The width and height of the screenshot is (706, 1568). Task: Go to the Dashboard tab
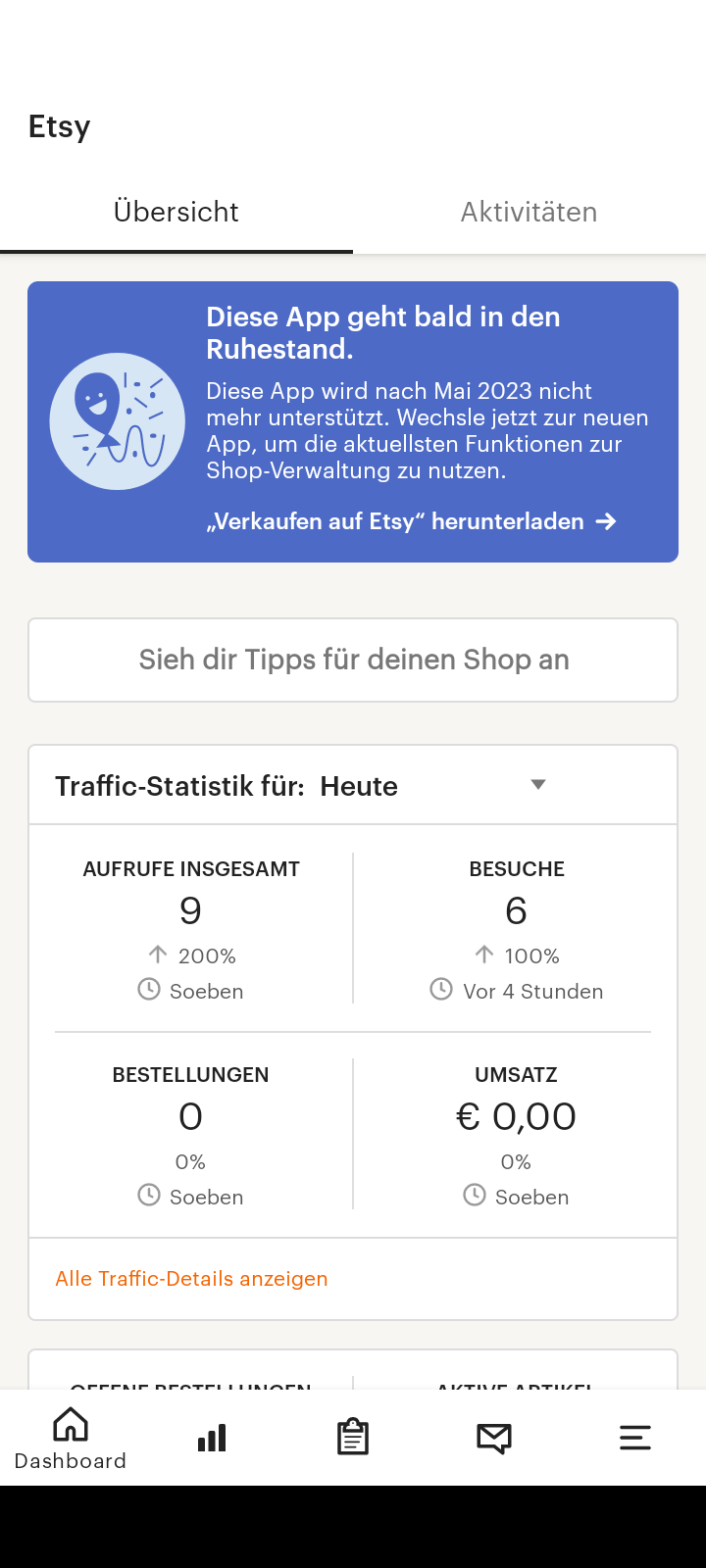click(71, 1438)
